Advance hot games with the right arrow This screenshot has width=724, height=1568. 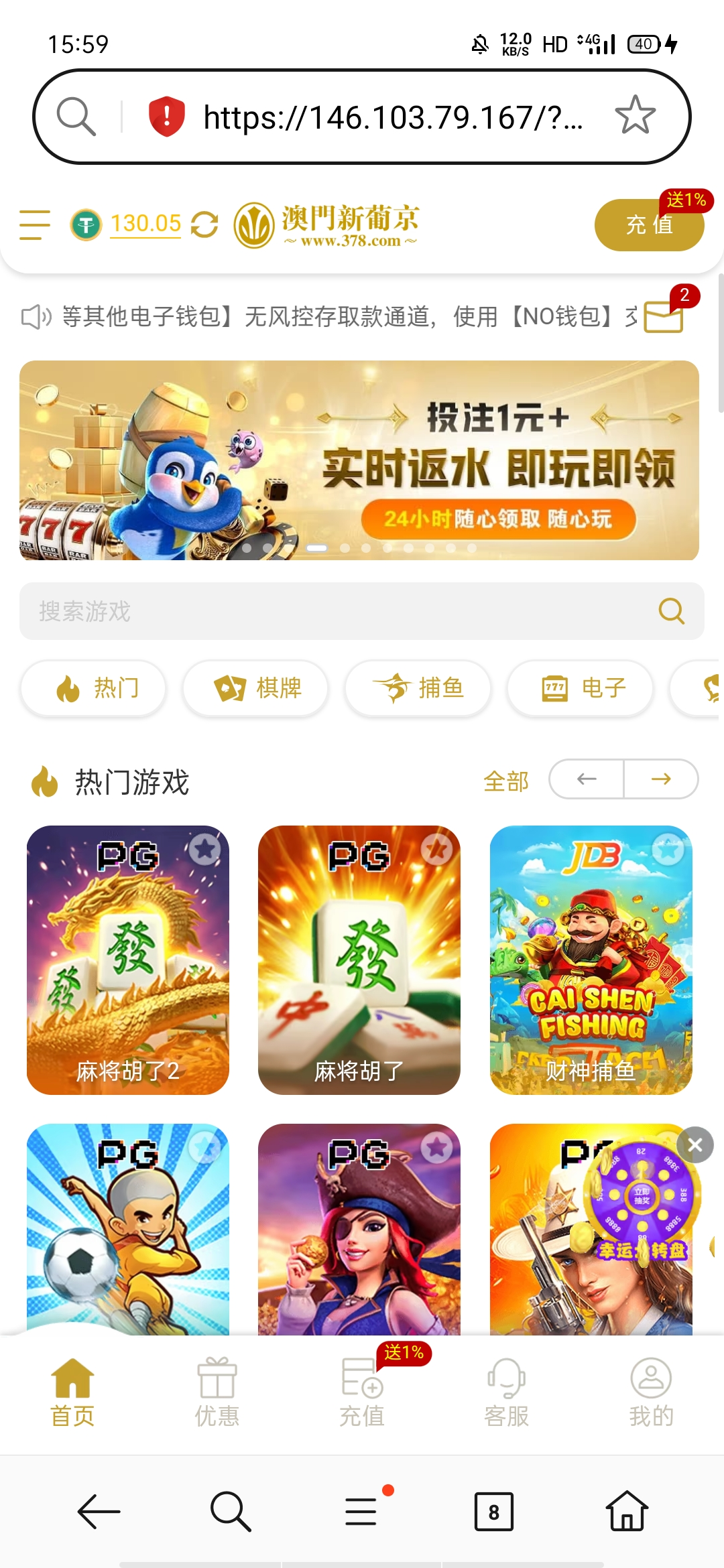click(x=662, y=779)
